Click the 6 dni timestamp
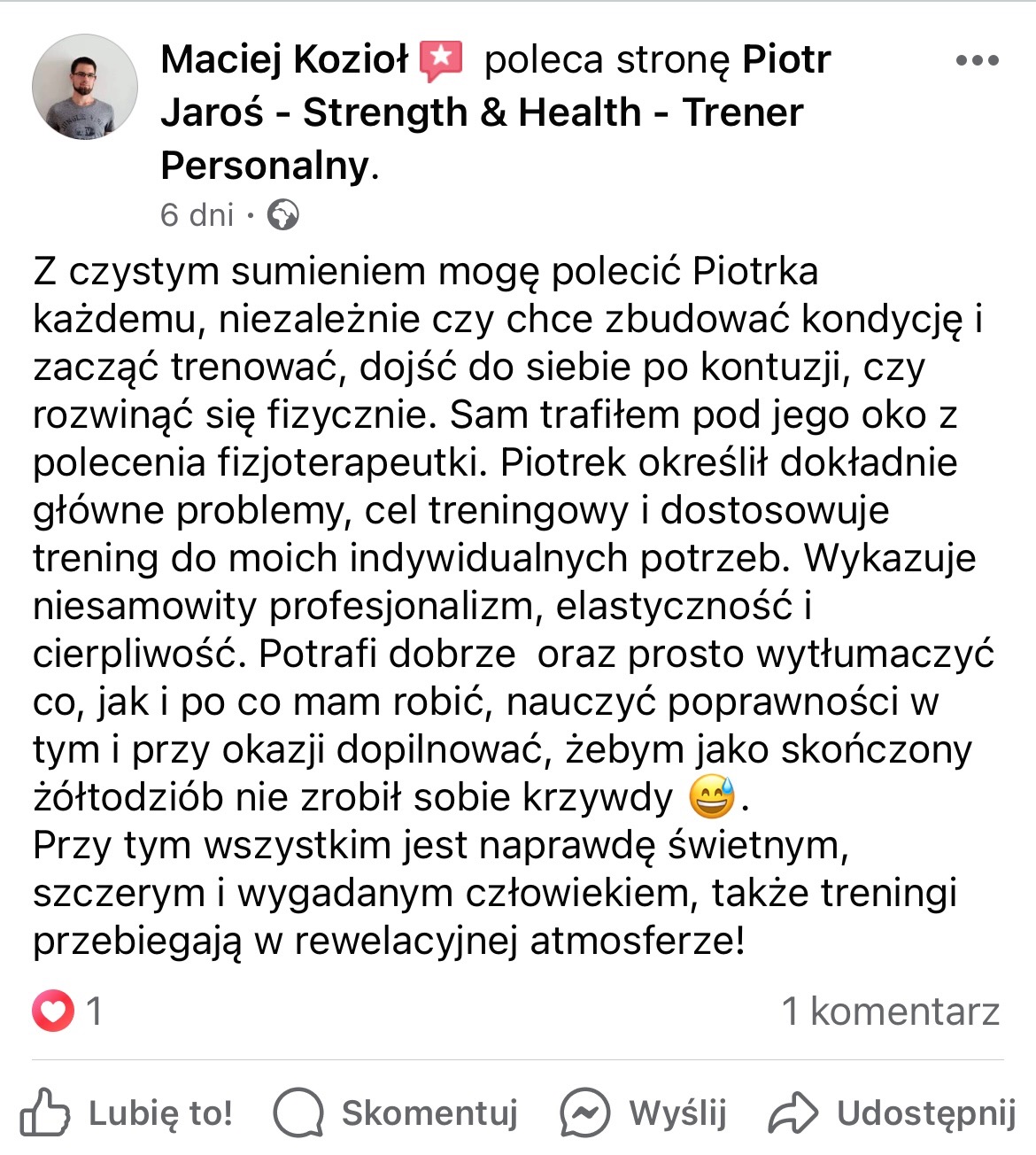This screenshot has height=1155, width=1036. click(197, 213)
